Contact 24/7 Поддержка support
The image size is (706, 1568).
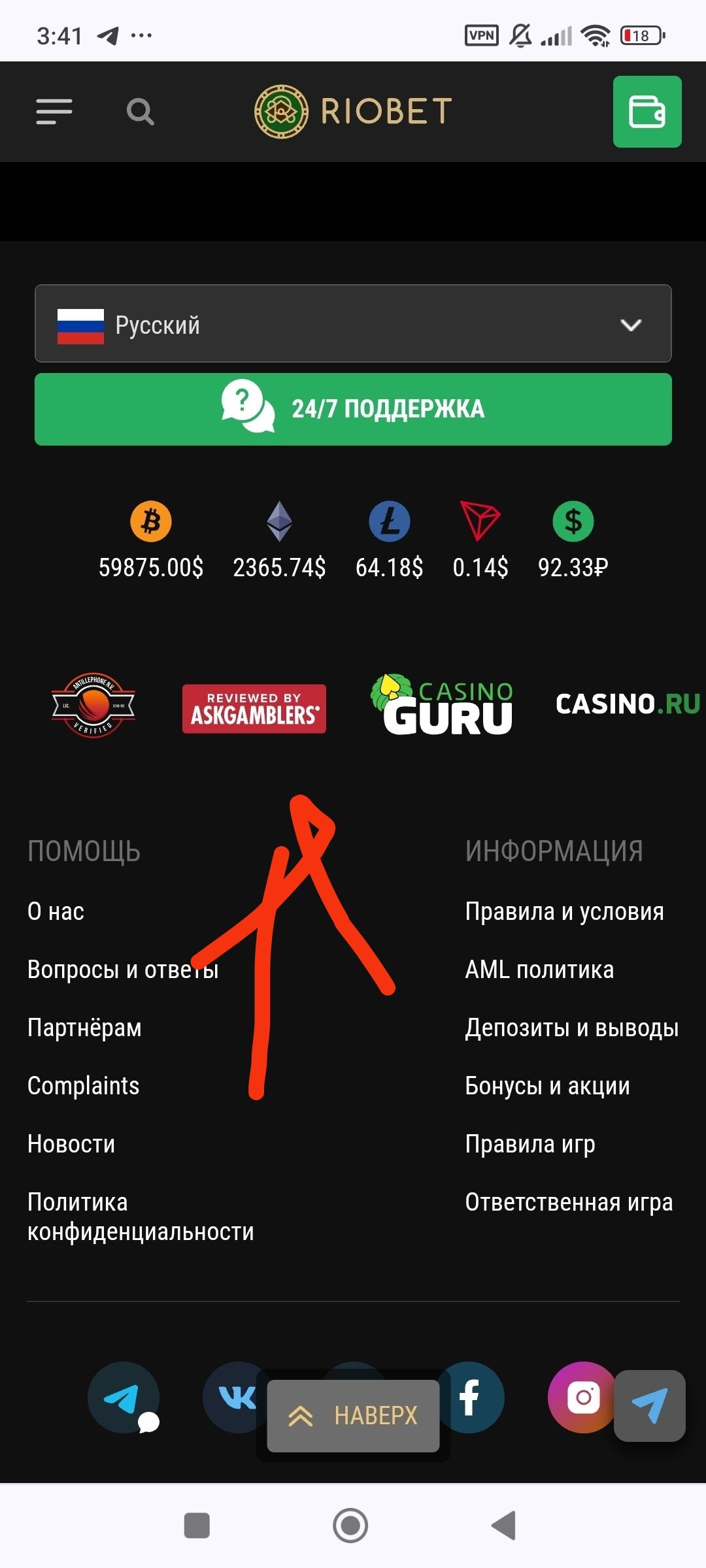coord(353,410)
